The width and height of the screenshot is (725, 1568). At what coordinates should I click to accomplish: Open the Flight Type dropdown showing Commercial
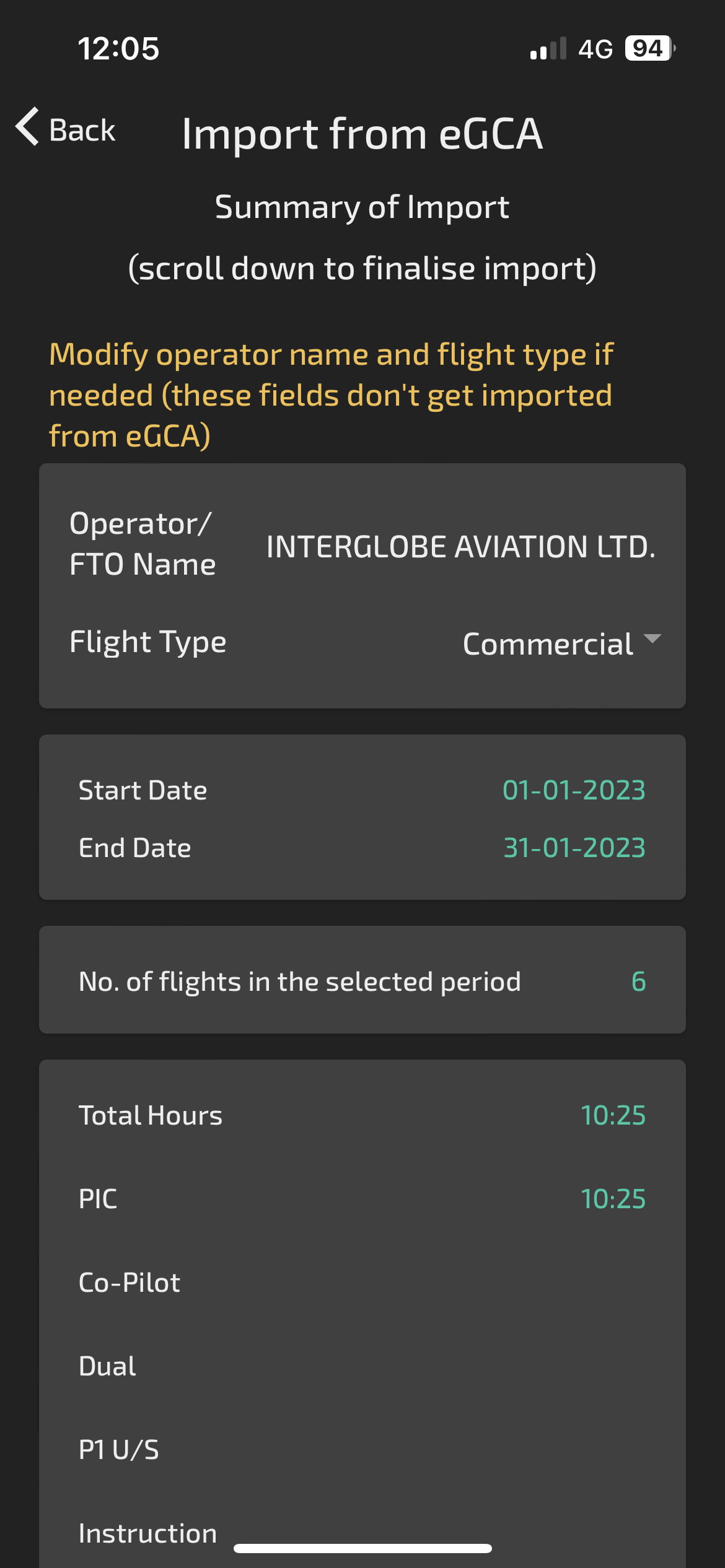[562, 643]
